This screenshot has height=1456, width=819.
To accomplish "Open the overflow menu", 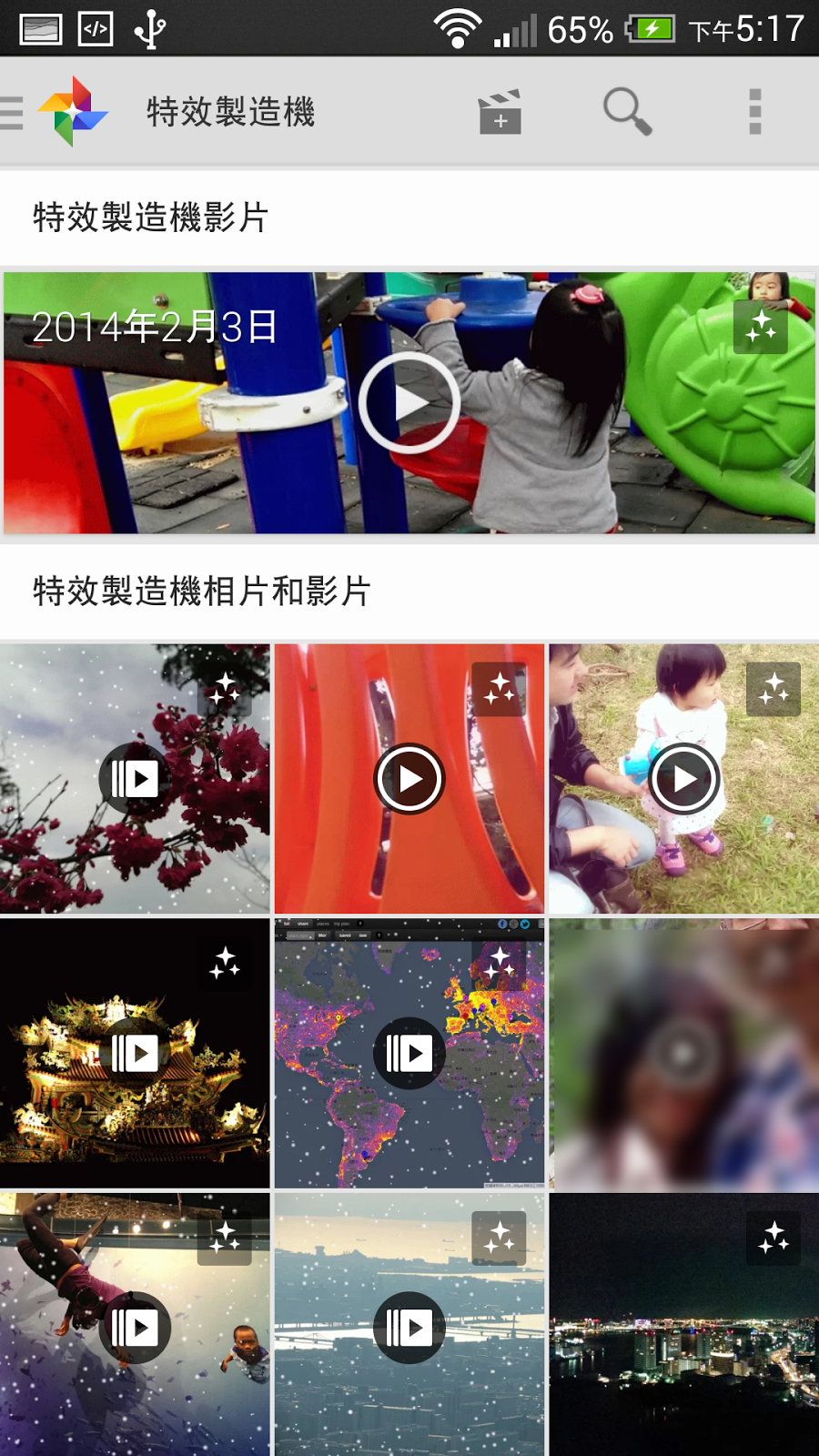I will pos(754,112).
